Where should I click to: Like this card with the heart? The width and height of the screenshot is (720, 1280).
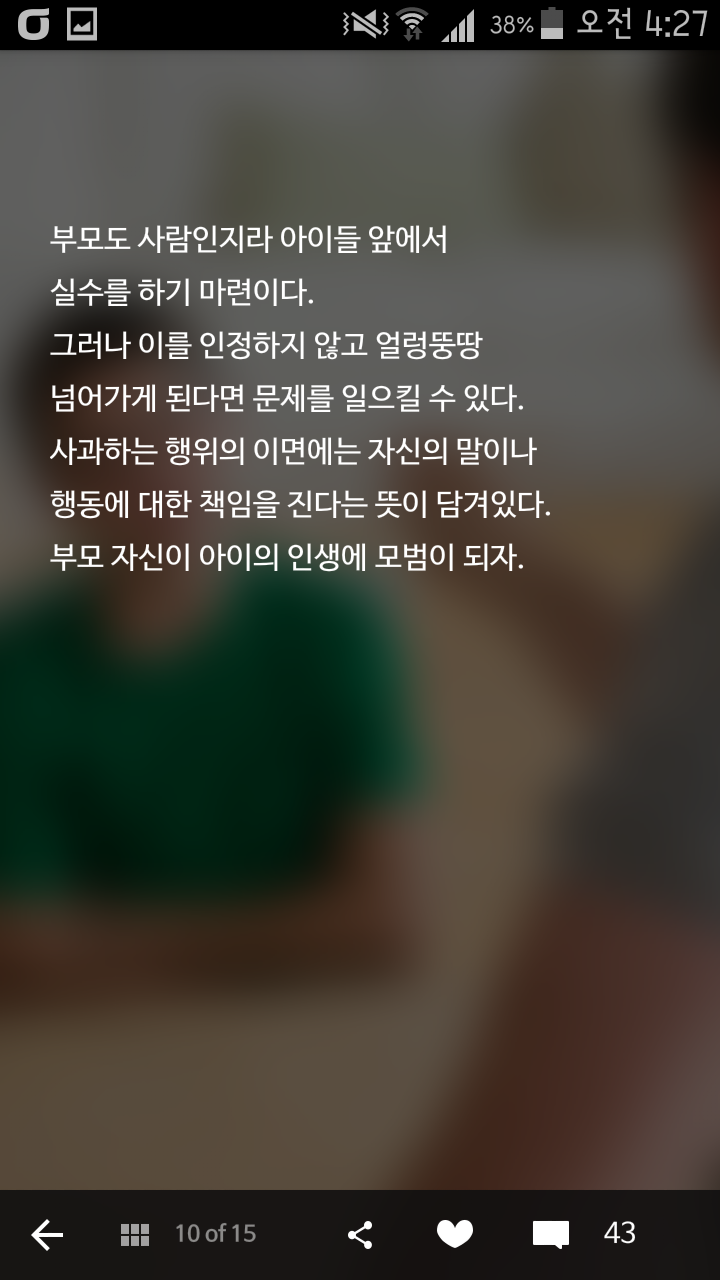455,1235
